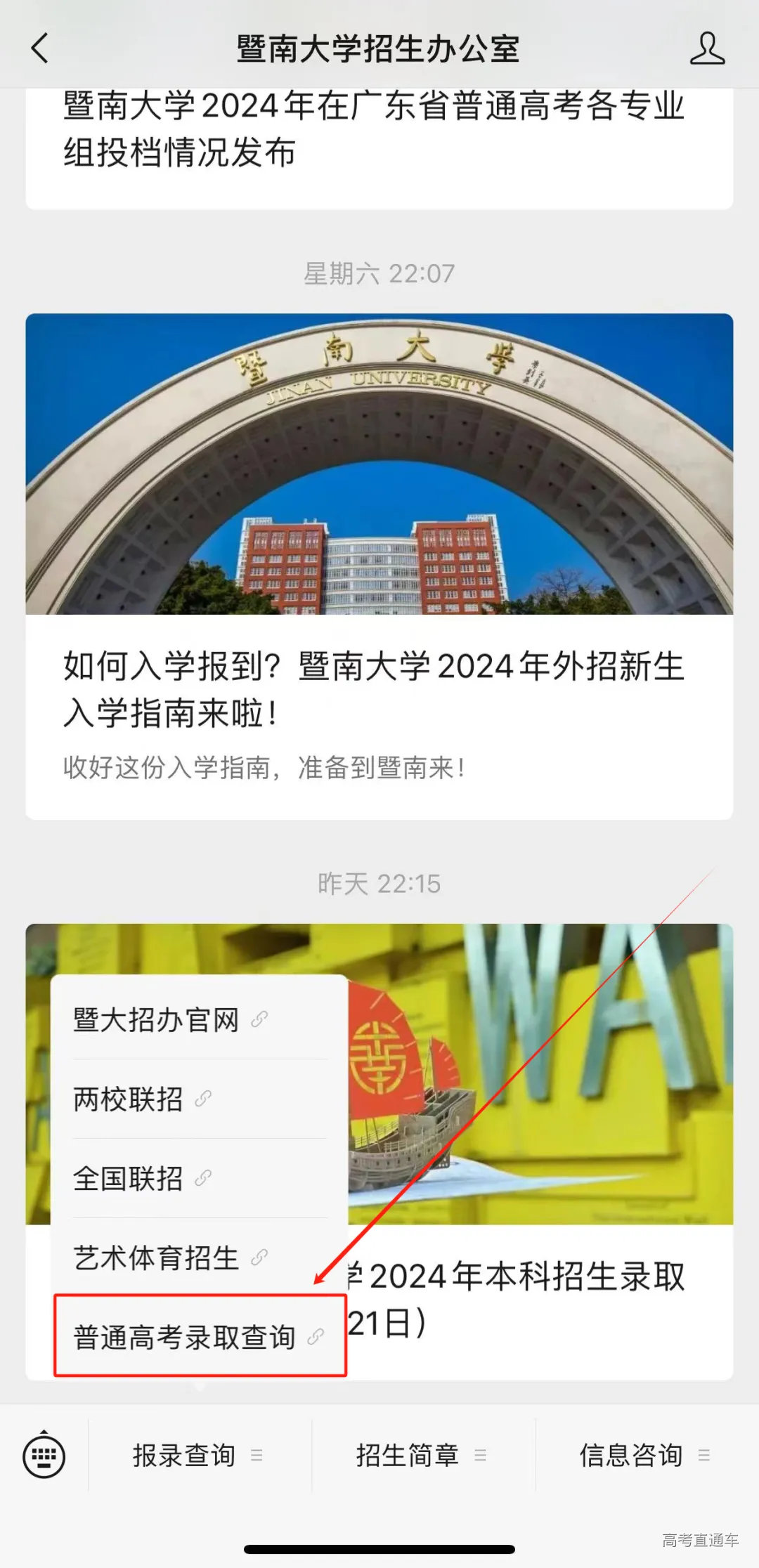
Task: Select the 全国联招 option
Action: (x=126, y=1179)
